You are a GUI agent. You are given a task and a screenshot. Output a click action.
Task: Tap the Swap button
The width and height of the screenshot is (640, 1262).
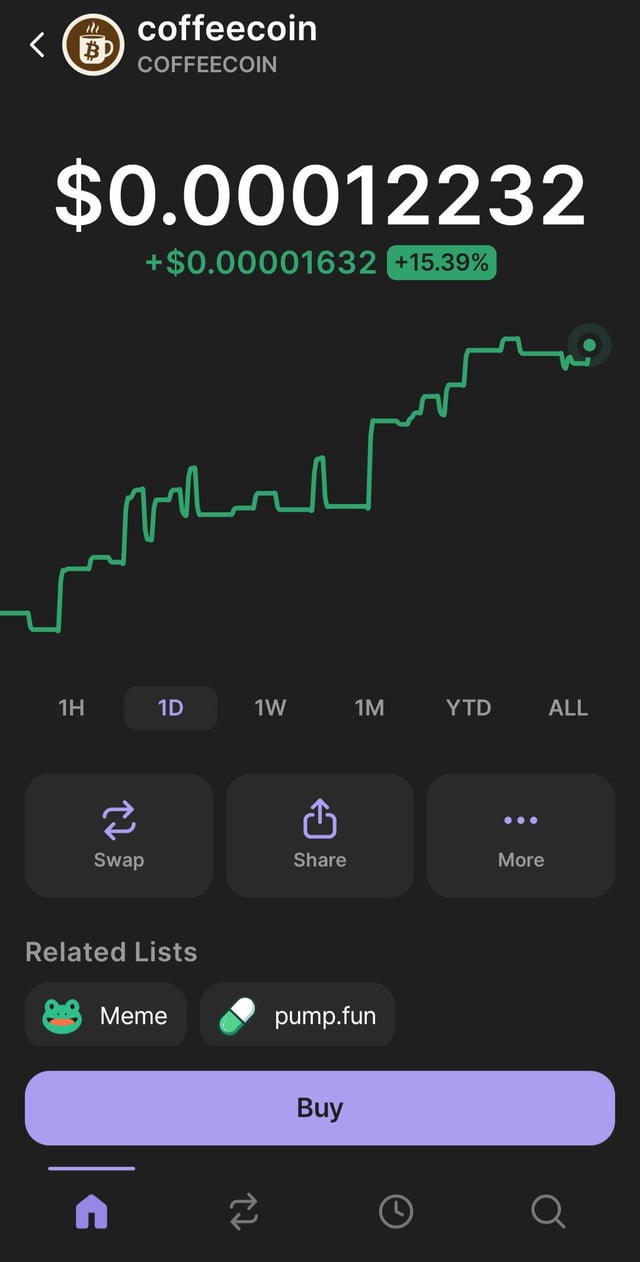pyautogui.click(x=119, y=836)
